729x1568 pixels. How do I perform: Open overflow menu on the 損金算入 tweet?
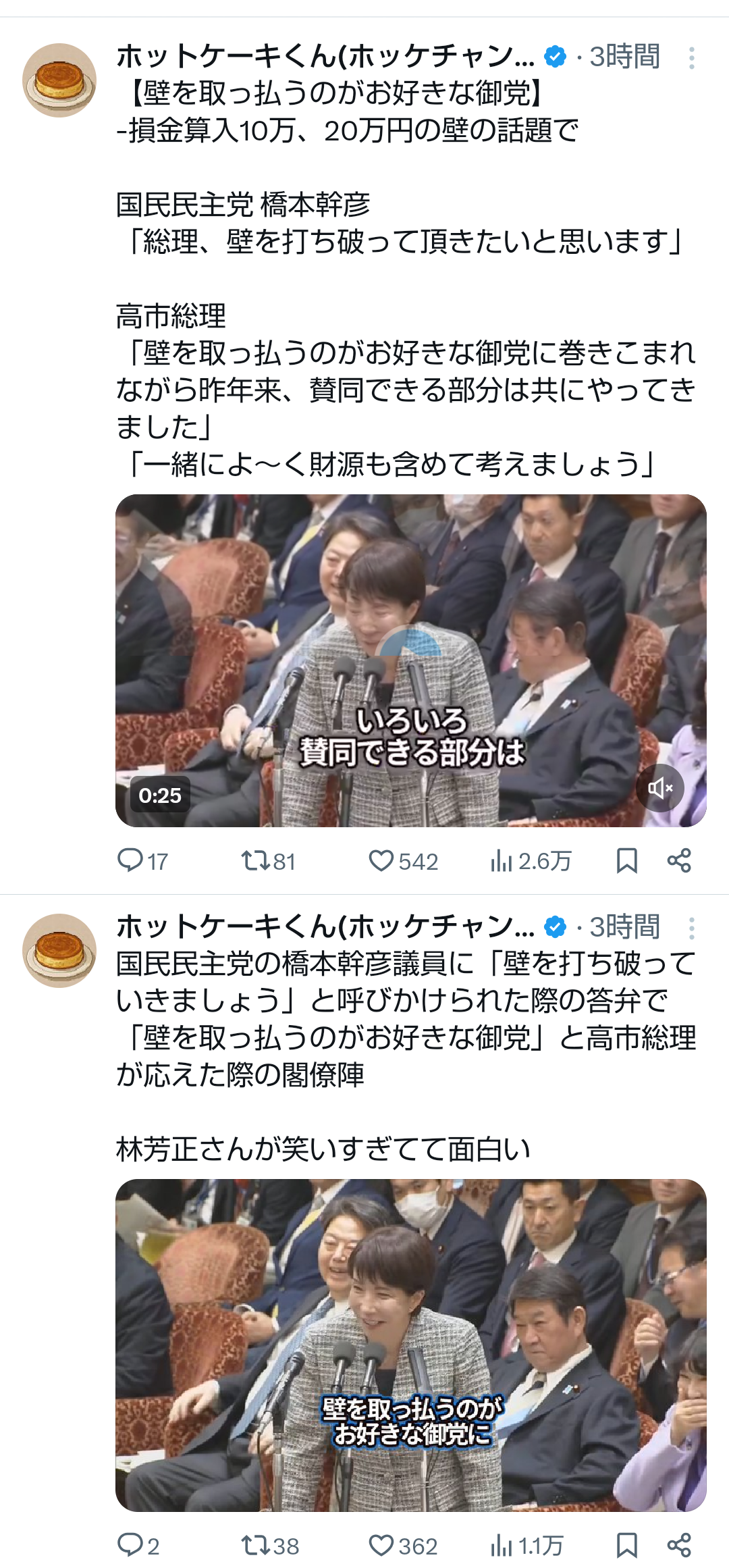point(691,58)
